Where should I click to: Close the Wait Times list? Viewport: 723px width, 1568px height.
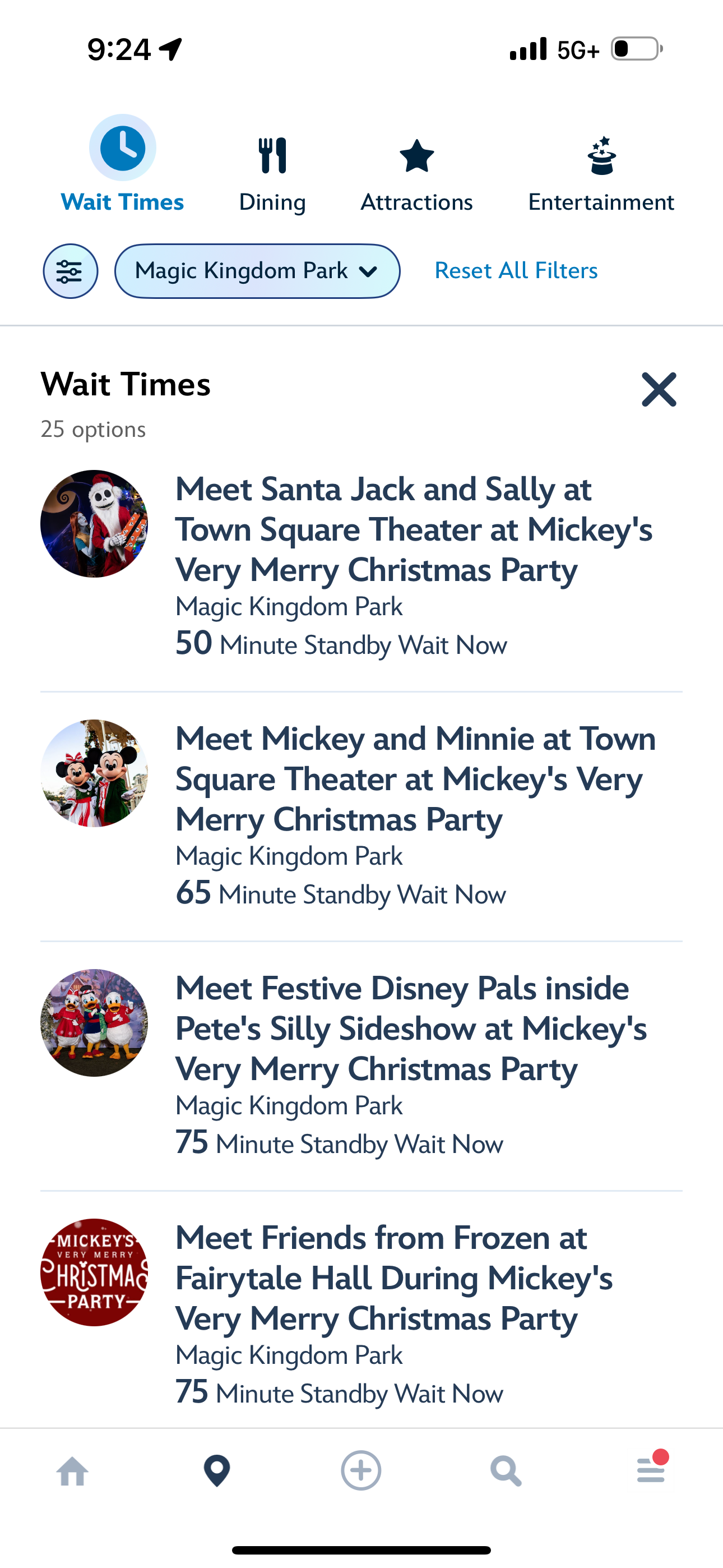click(x=659, y=390)
